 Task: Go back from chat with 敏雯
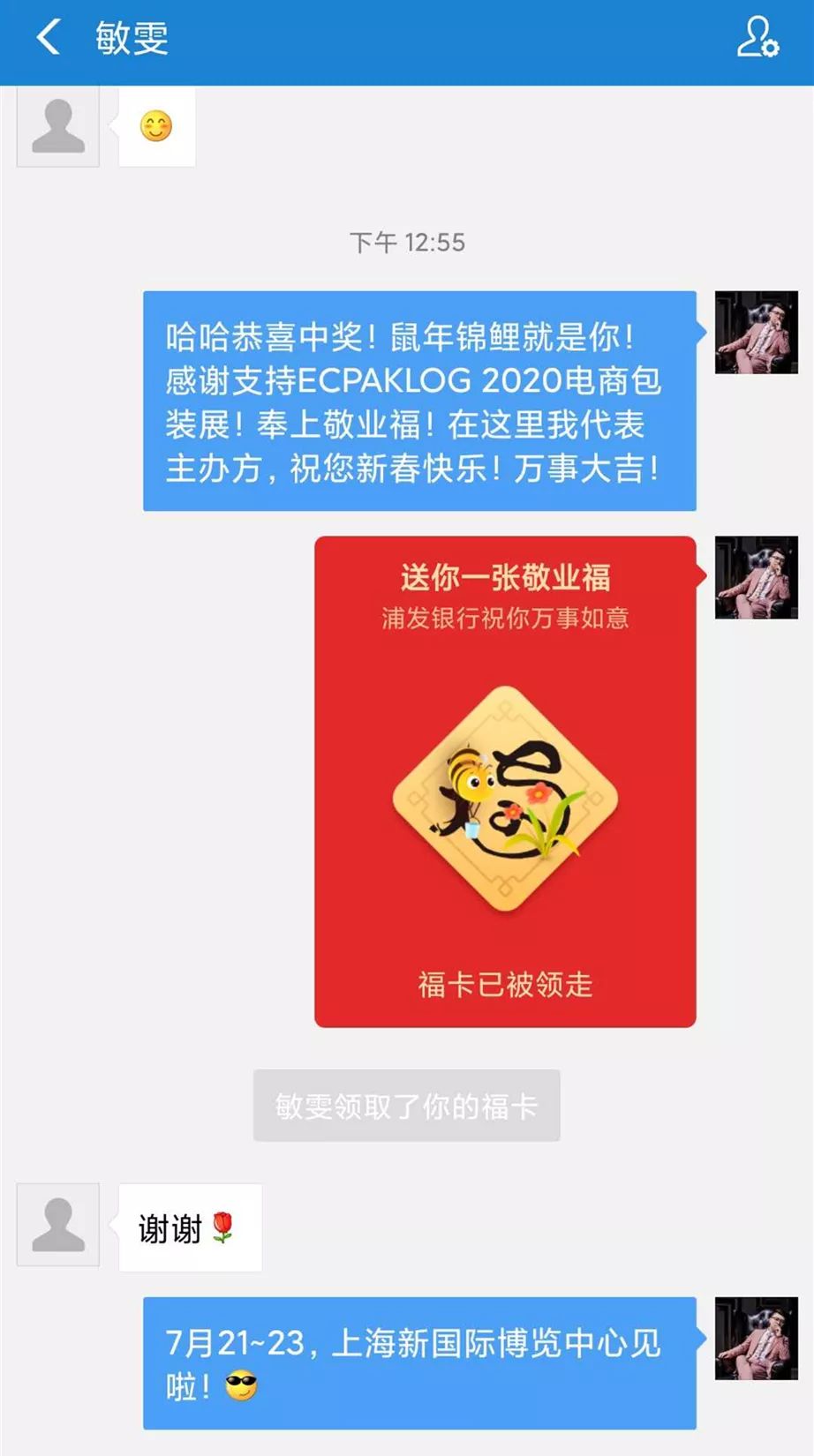(x=48, y=39)
